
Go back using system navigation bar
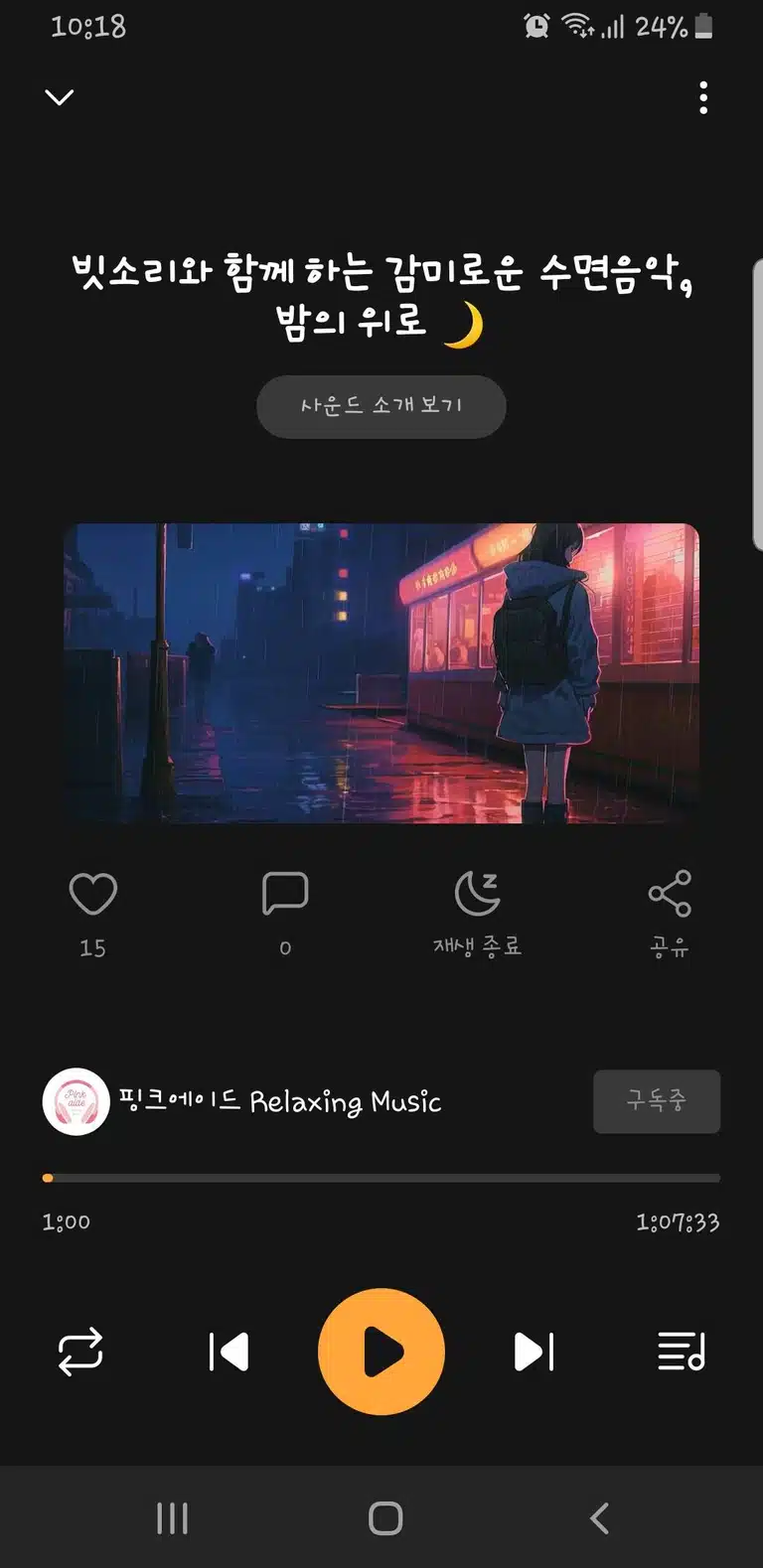click(599, 1517)
